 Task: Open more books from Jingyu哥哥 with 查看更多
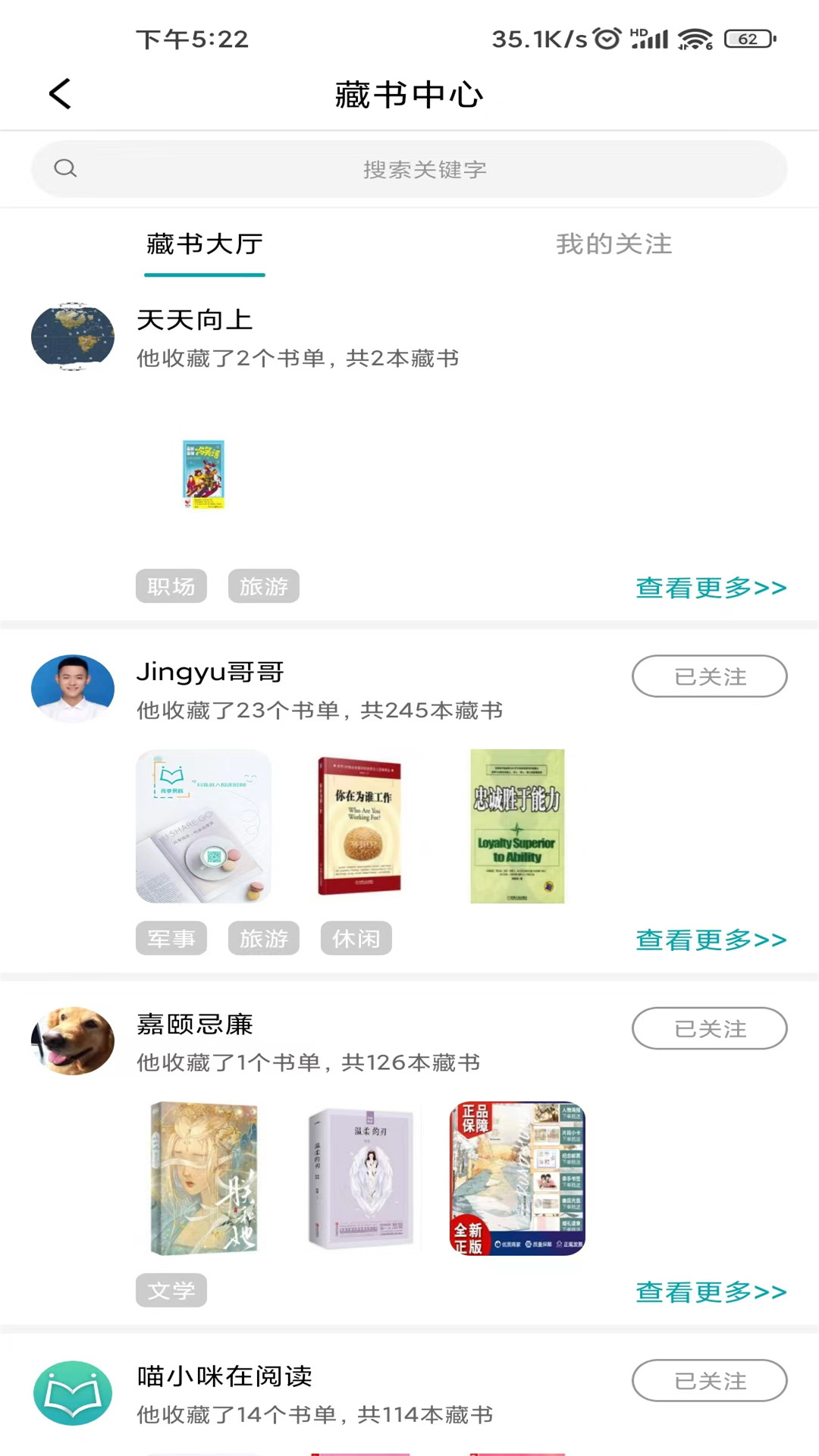711,940
